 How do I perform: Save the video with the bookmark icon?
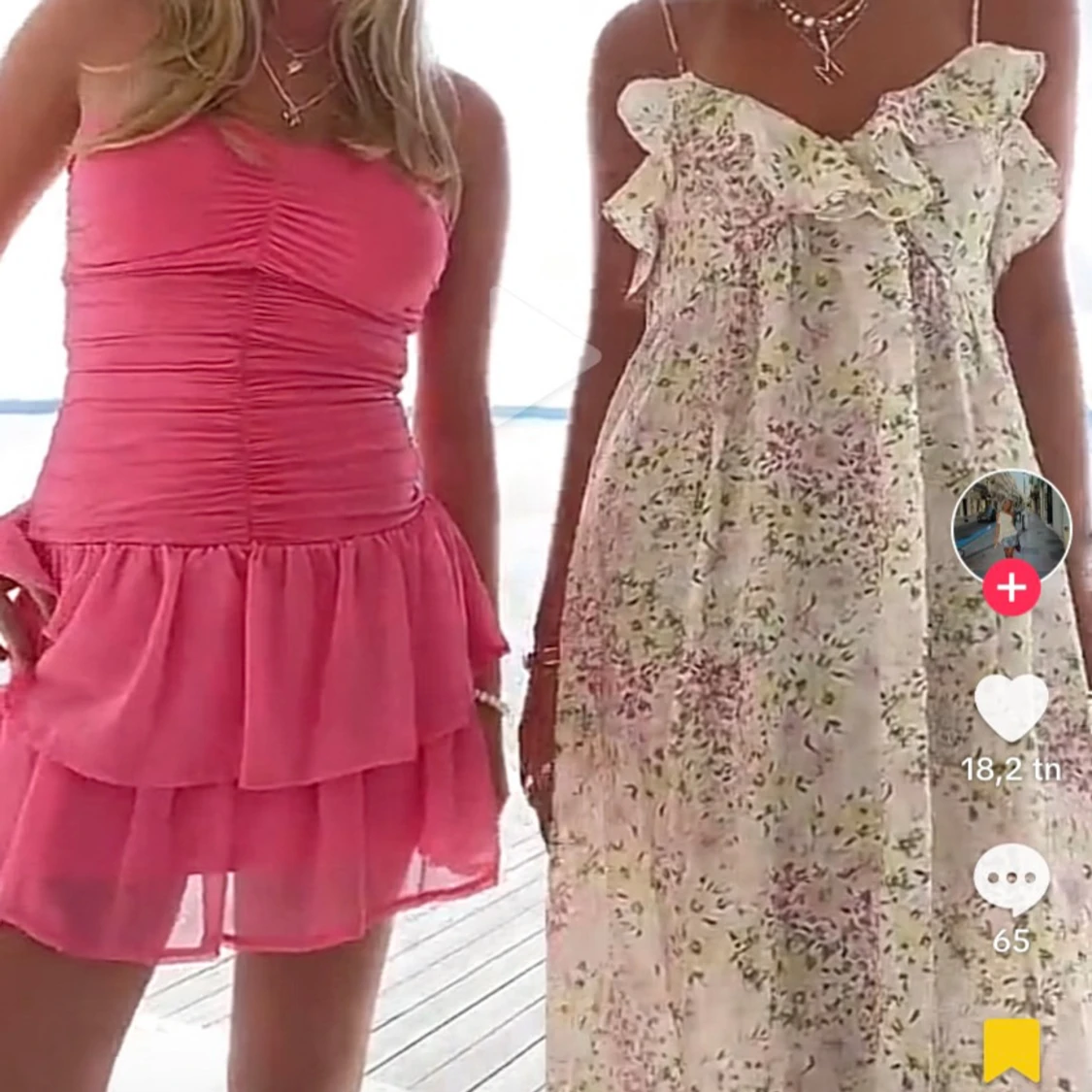[x=1010, y=1049]
